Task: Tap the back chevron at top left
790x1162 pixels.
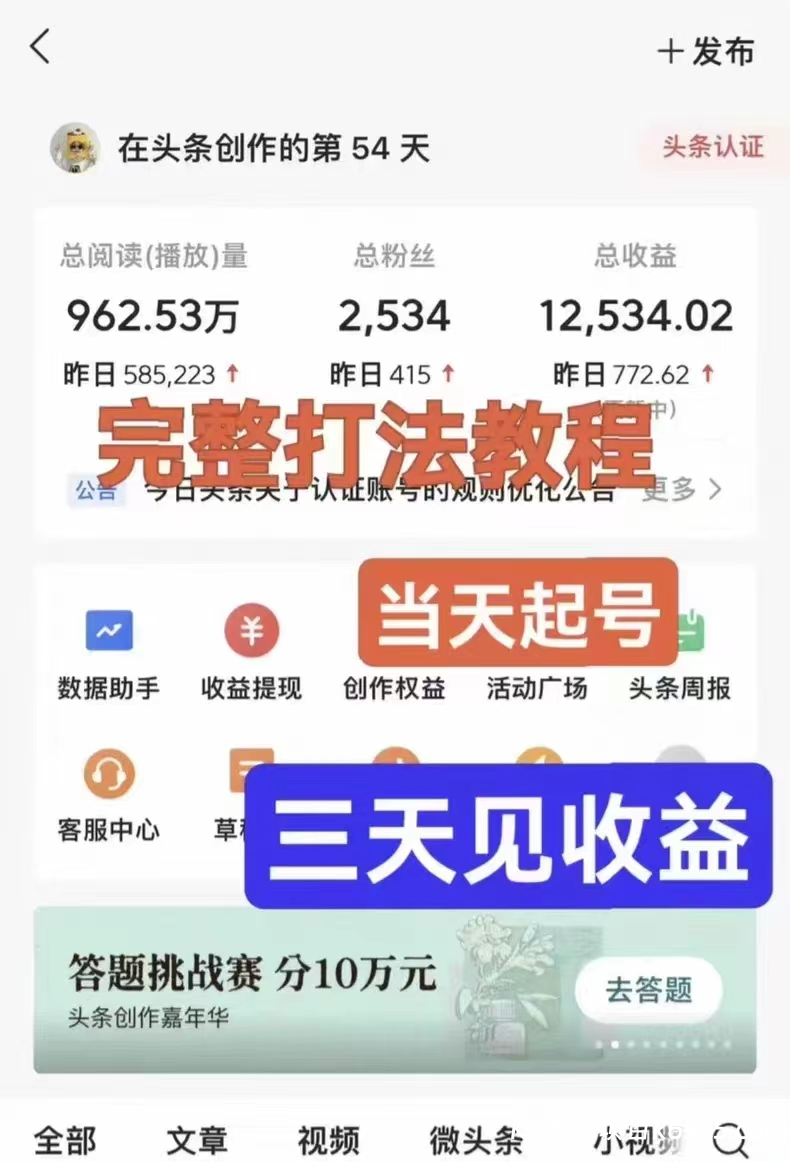Action: (x=40, y=47)
